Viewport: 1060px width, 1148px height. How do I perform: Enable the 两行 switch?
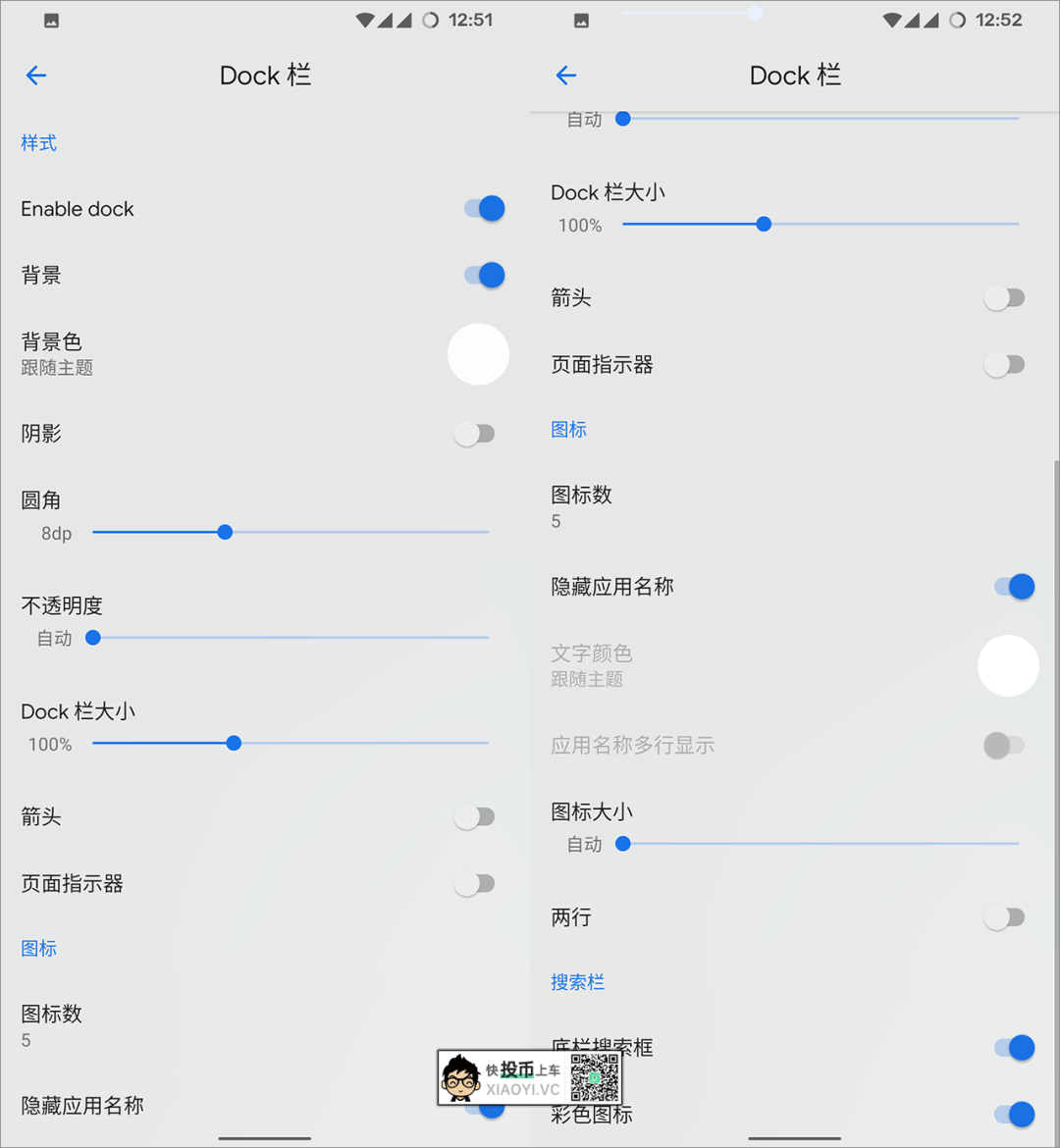pos(1005,917)
